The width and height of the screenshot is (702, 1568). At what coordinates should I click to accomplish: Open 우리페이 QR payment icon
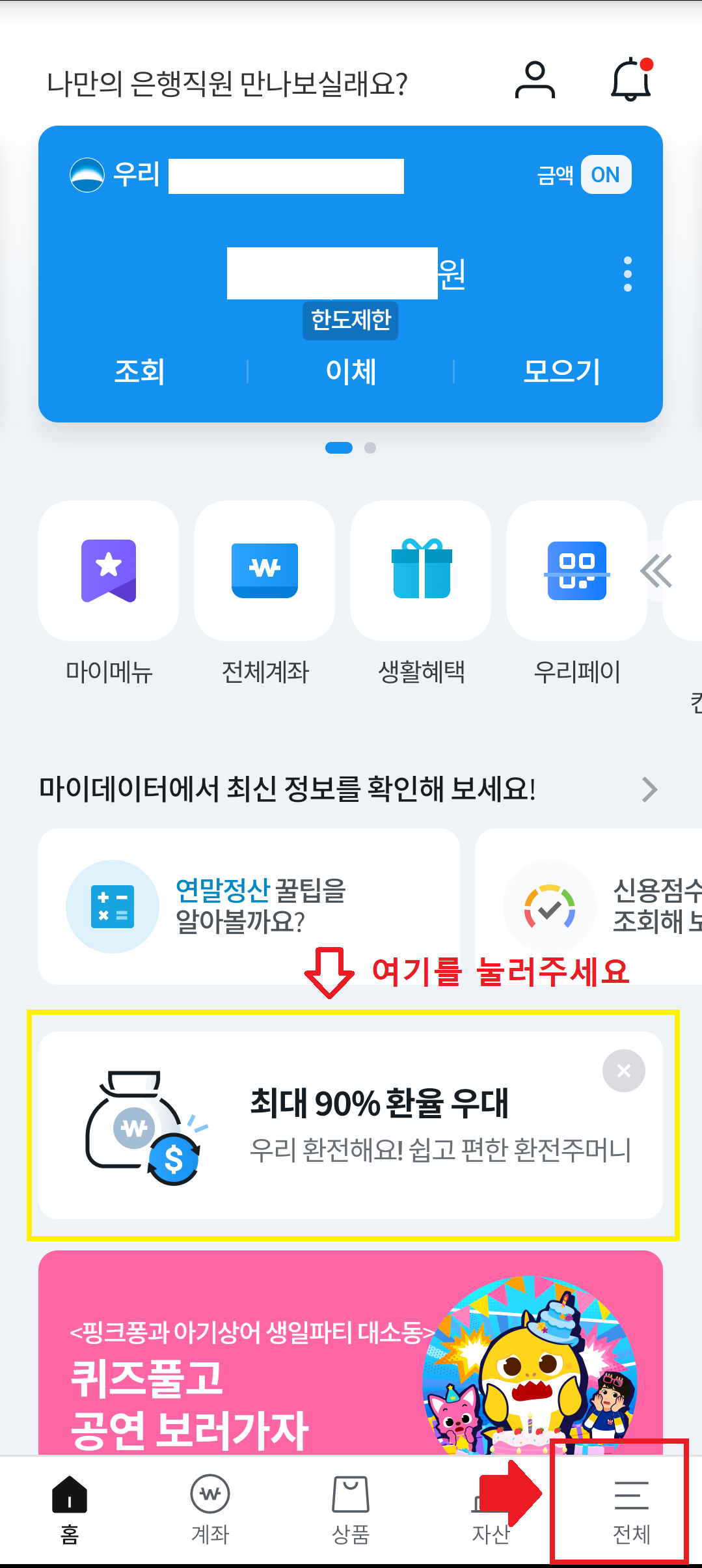[576, 571]
